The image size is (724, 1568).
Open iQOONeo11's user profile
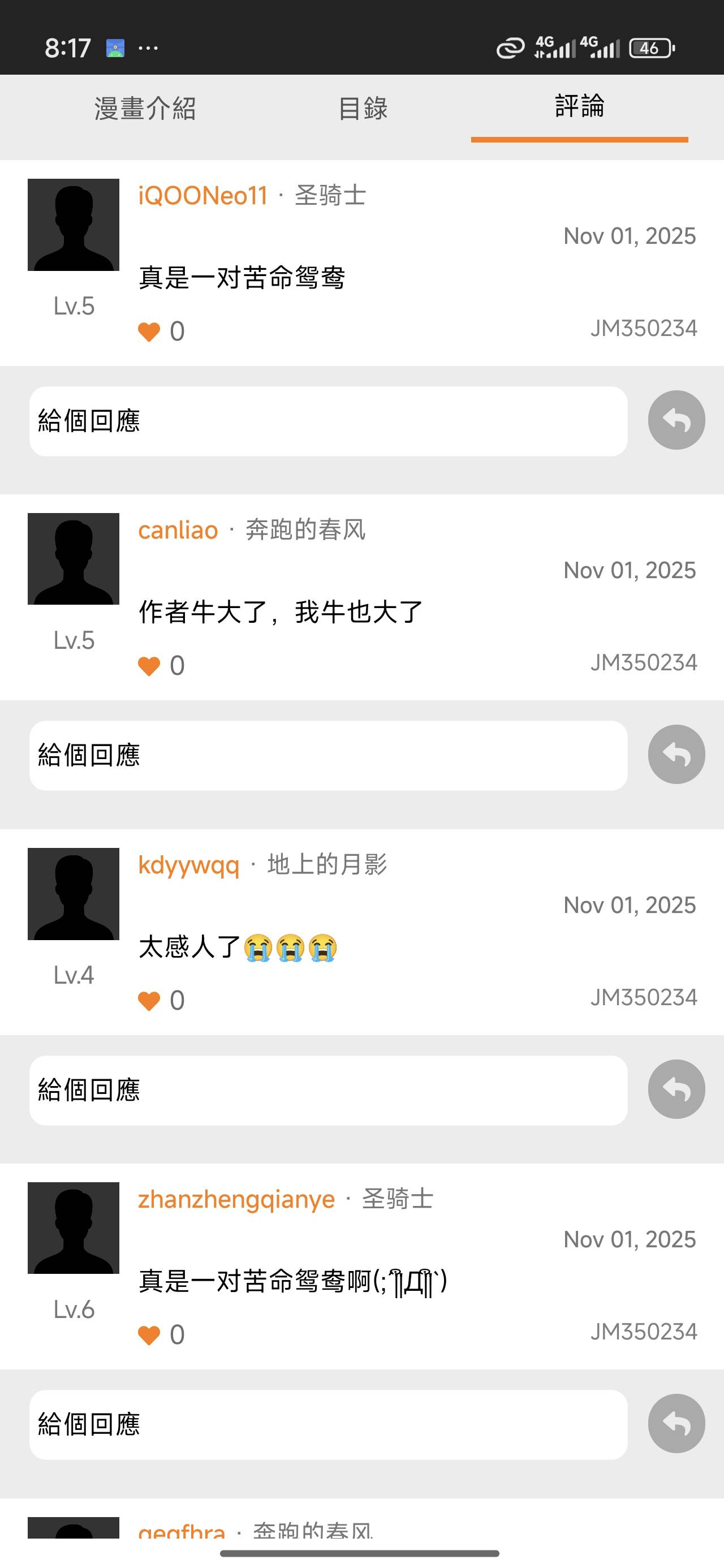click(202, 196)
